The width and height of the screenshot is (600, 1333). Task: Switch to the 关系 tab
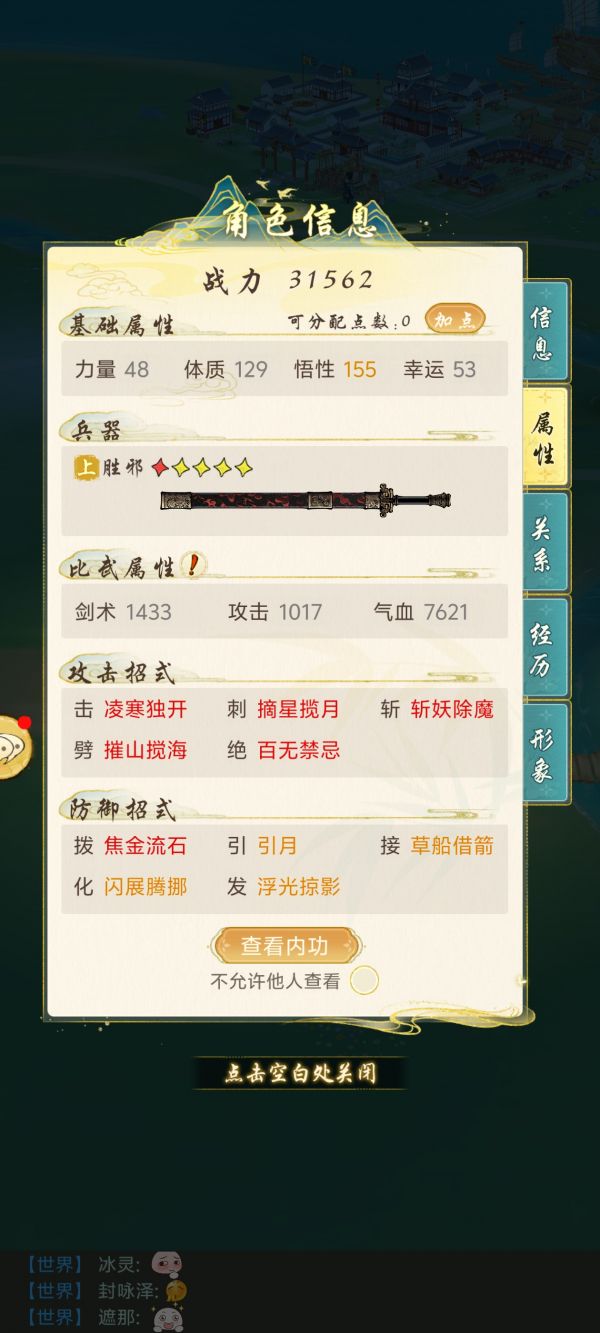tap(546, 544)
